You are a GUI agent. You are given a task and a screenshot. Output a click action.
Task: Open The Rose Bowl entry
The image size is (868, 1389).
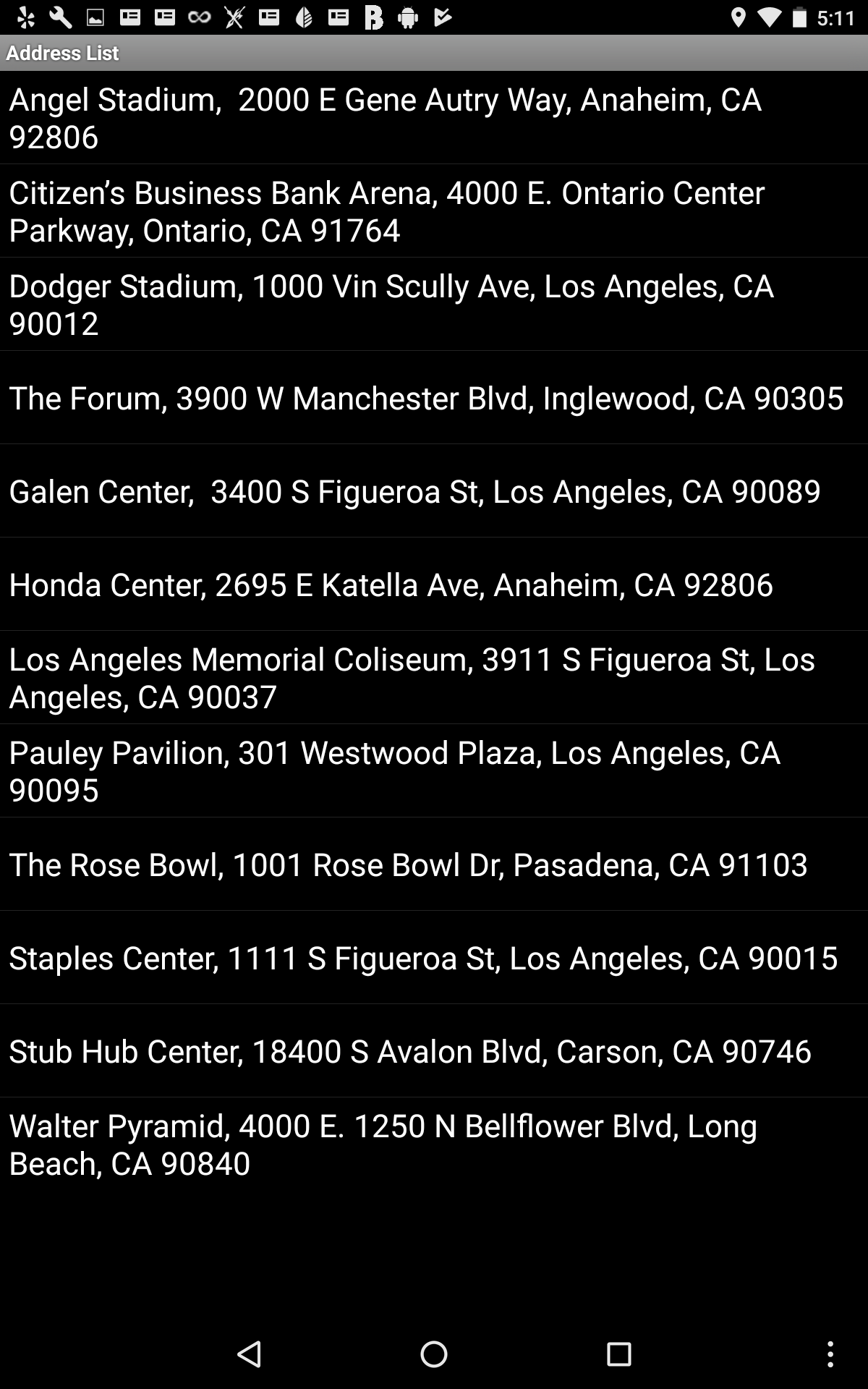[x=434, y=864]
